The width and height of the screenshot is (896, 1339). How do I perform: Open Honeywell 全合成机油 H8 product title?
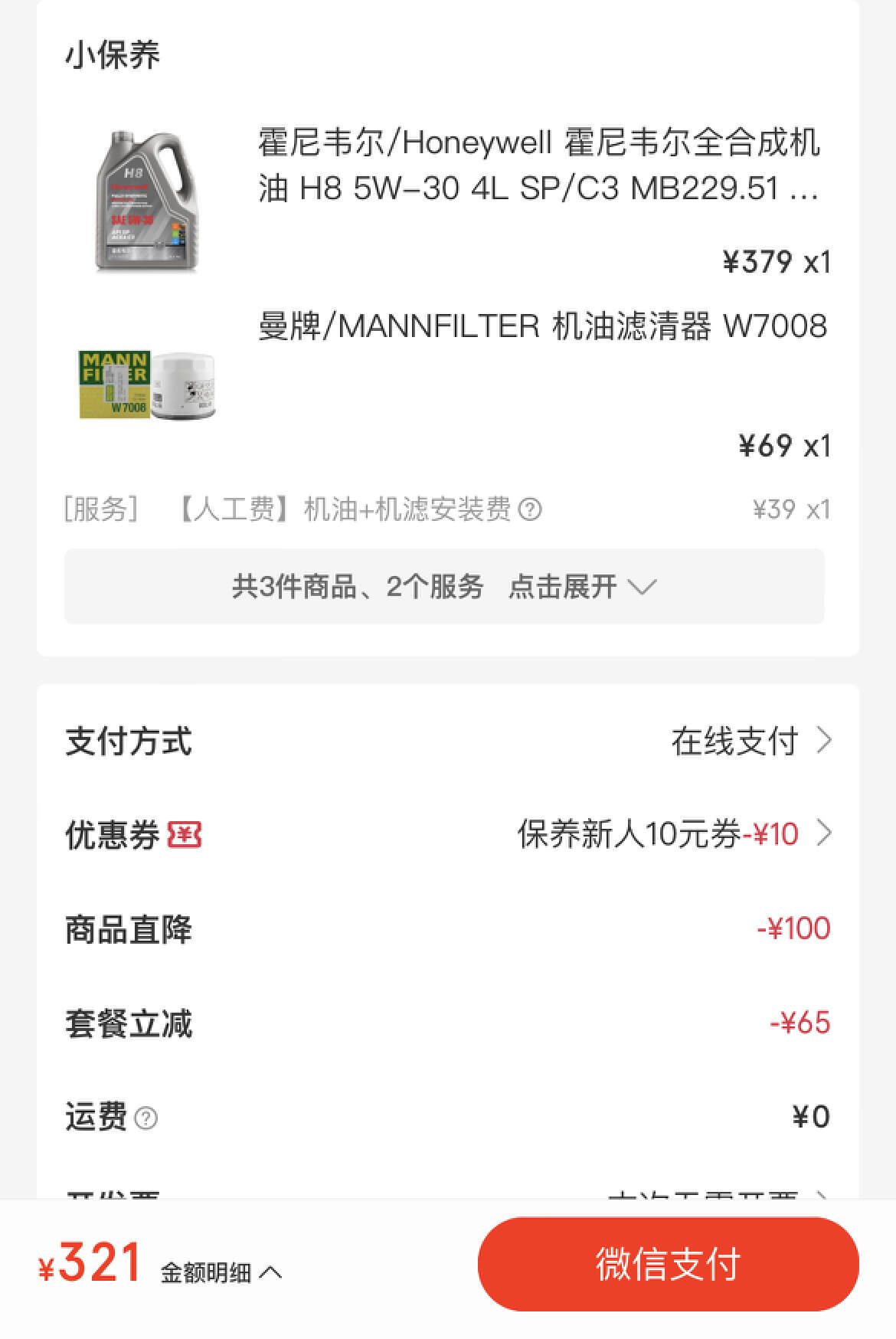click(536, 169)
